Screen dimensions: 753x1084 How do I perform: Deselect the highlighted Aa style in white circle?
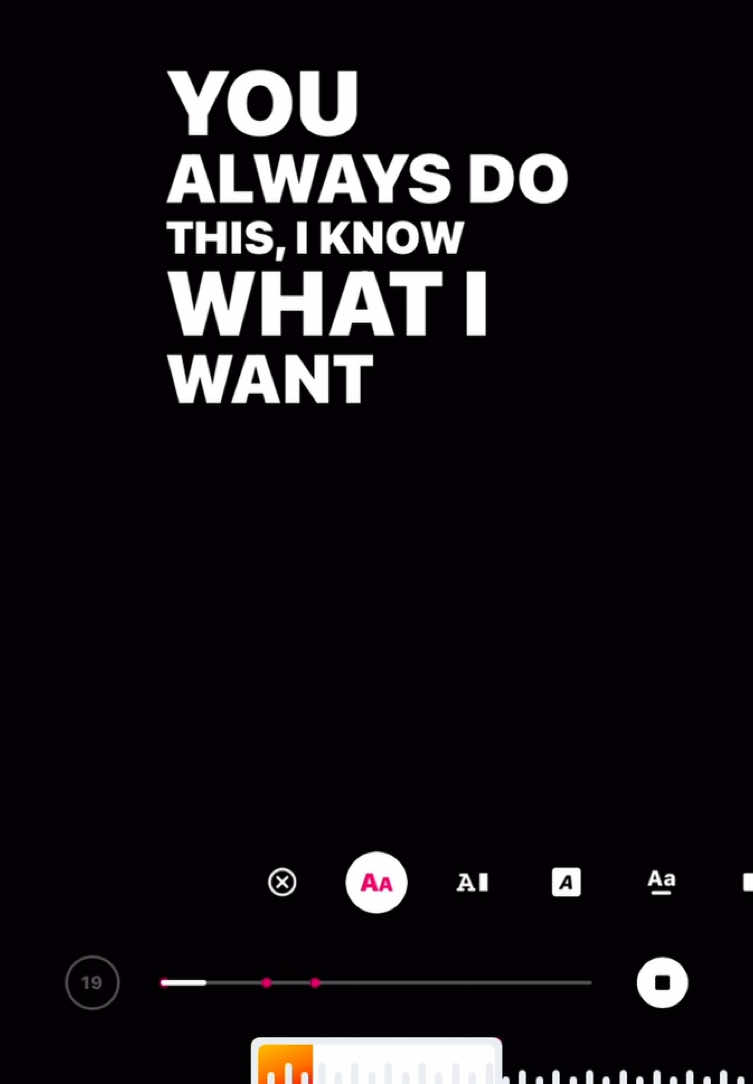pos(376,882)
